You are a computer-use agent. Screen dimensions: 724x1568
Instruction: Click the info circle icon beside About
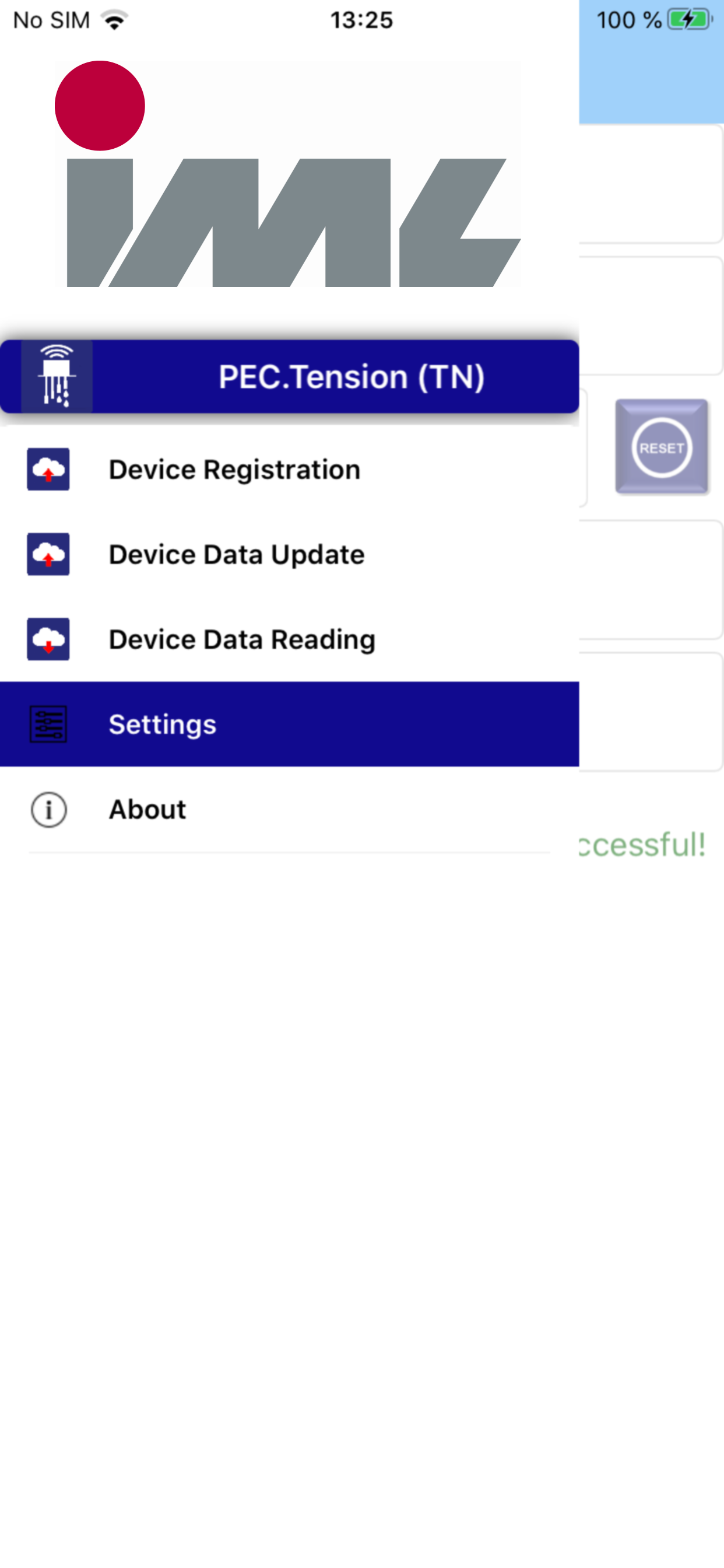point(48,810)
